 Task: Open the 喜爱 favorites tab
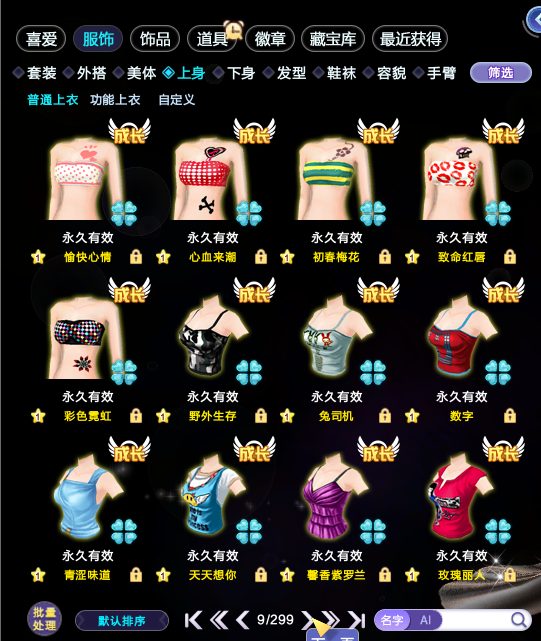pos(41,39)
